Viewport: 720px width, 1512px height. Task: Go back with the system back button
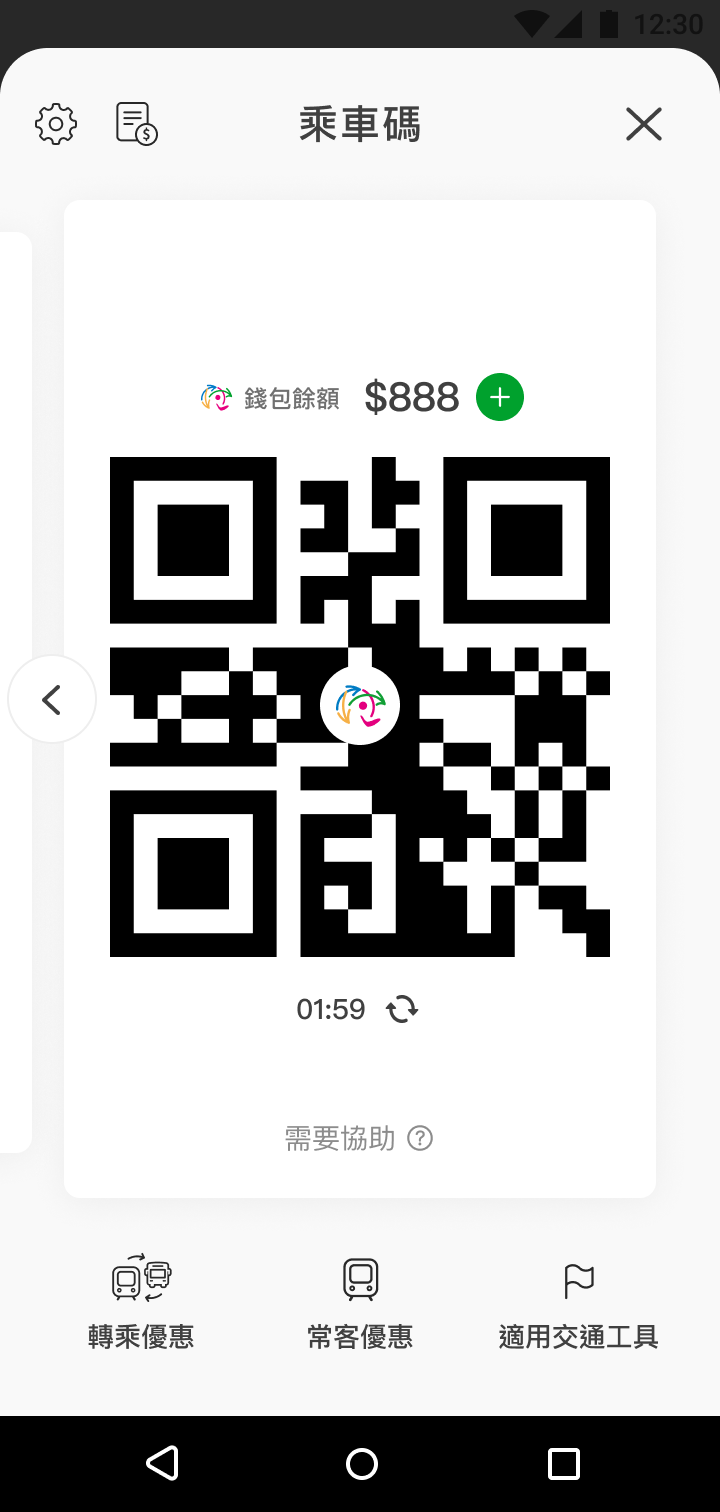click(x=162, y=1463)
